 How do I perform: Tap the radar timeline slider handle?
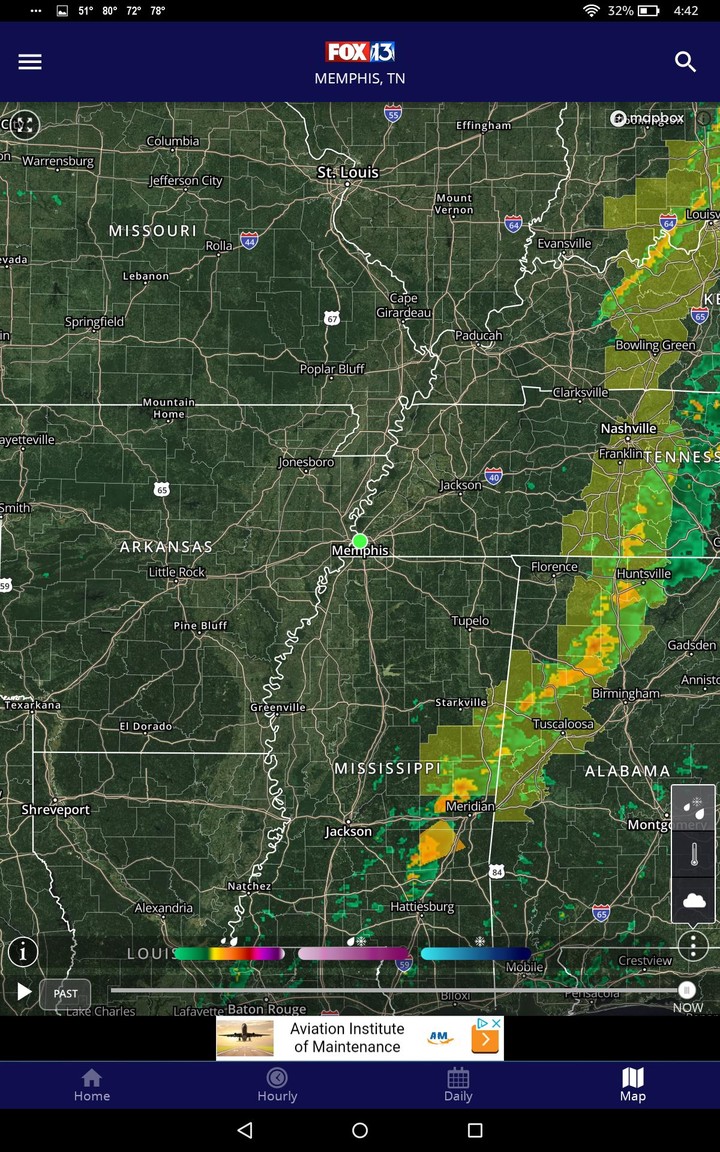[687, 990]
